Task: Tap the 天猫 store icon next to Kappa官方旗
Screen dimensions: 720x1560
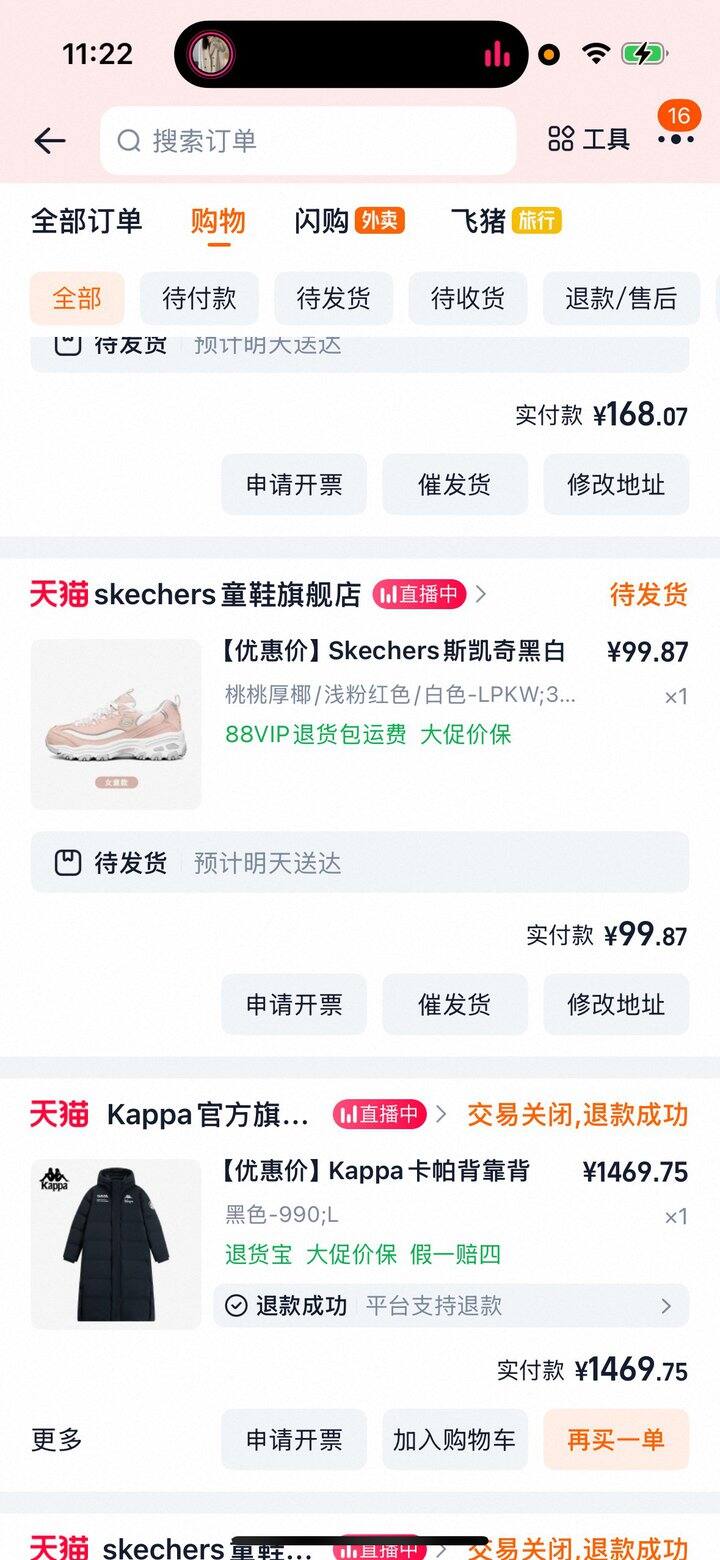Action: pos(57,1114)
